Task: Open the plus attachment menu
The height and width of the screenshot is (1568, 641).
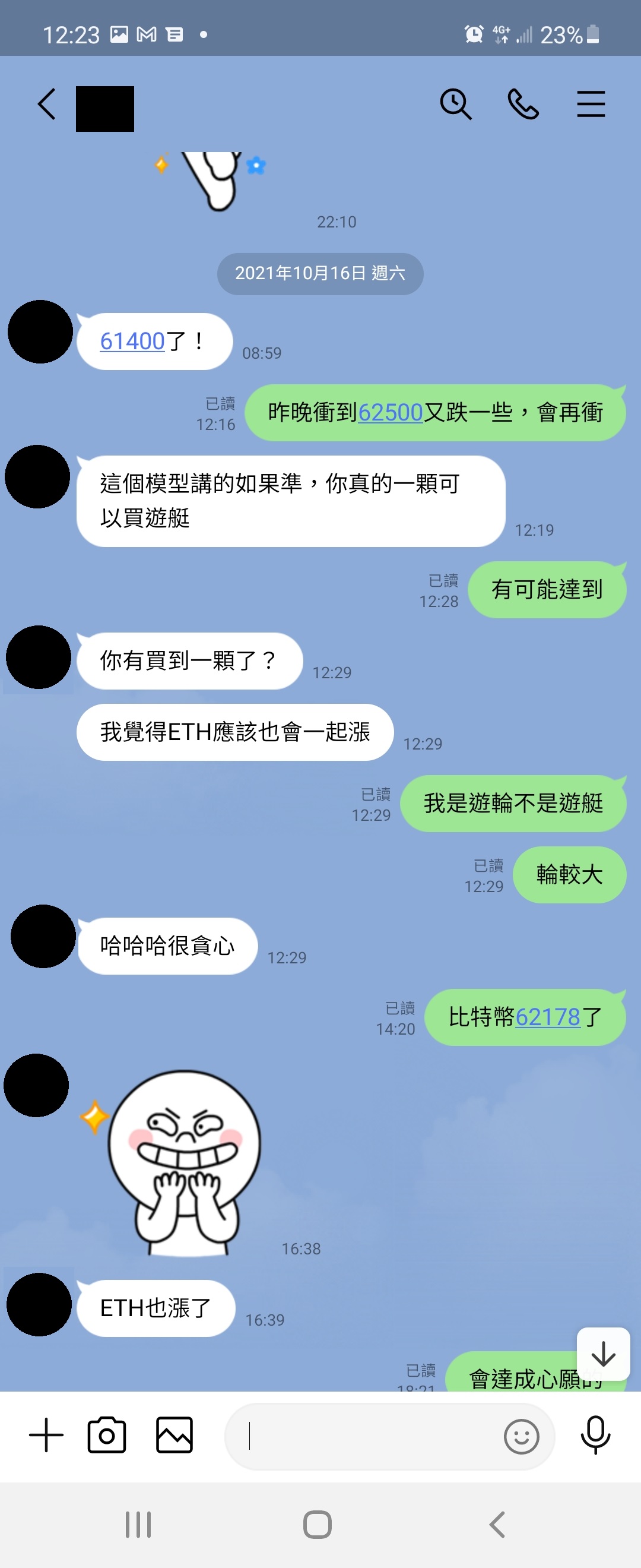Action: click(x=46, y=1436)
